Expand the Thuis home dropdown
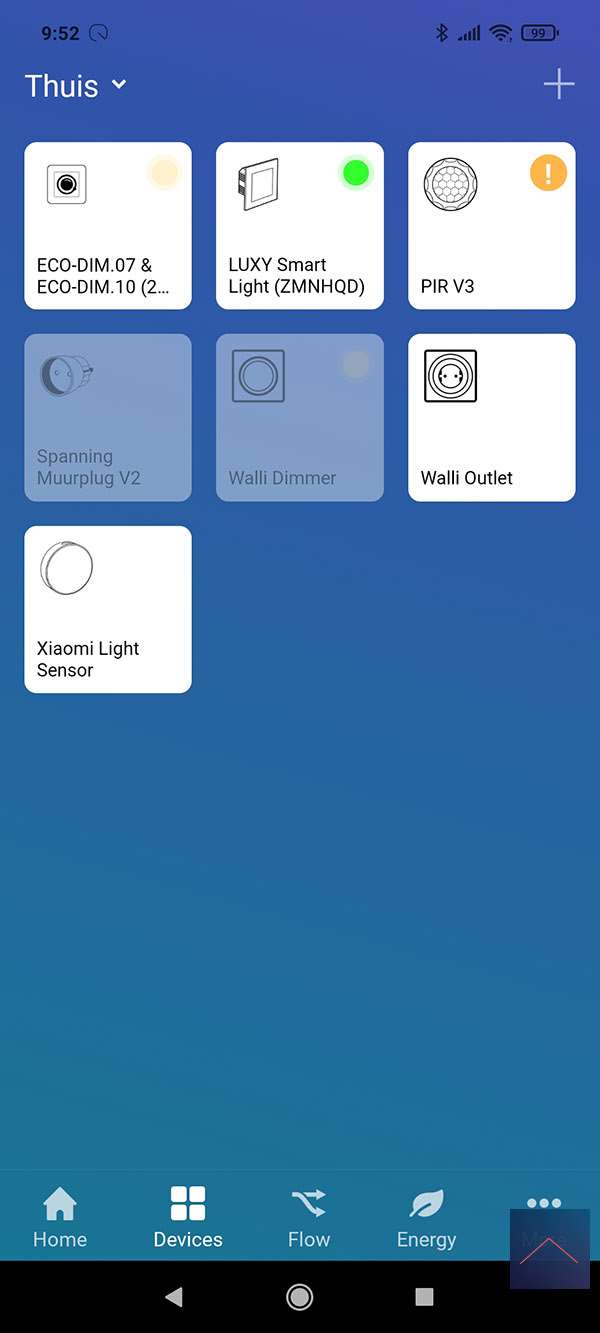The width and height of the screenshot is (600, 1333). point(76,86)
